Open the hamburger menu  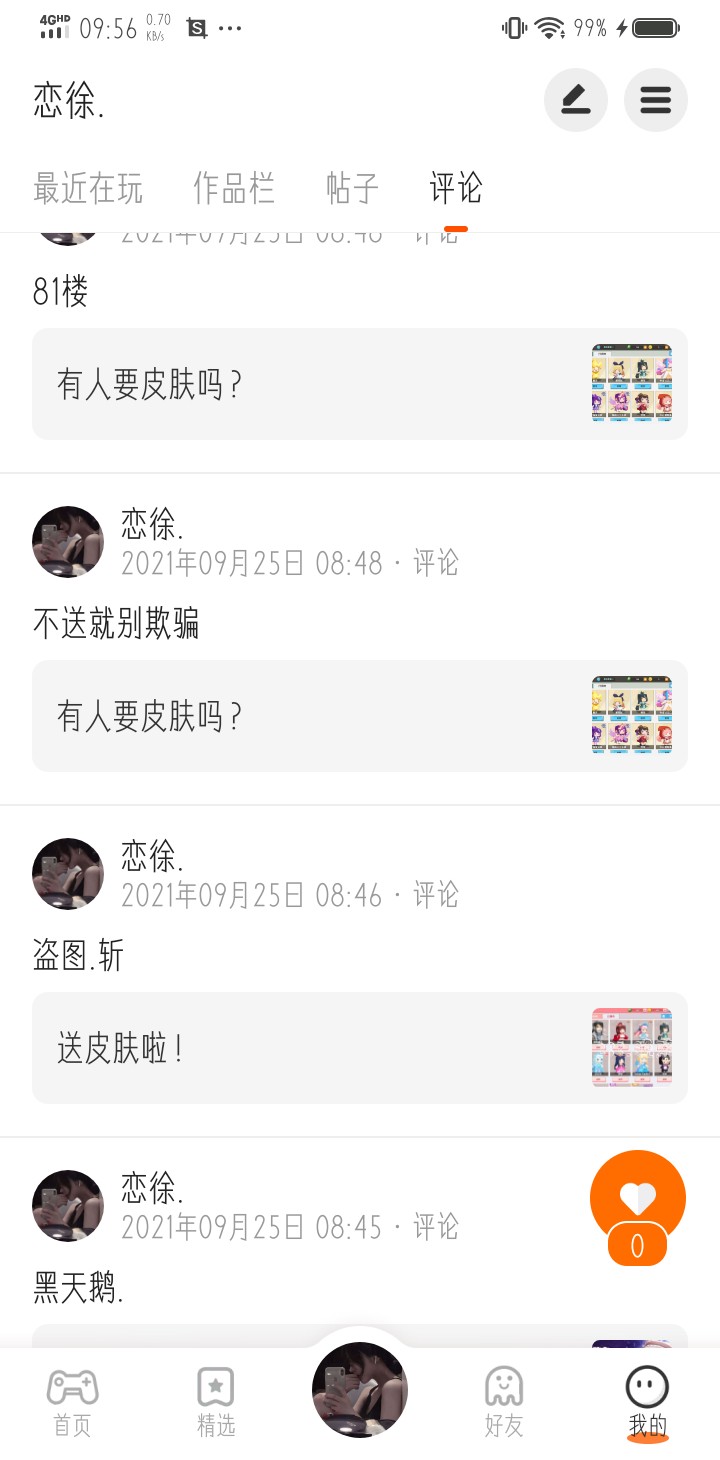(655, 100)
